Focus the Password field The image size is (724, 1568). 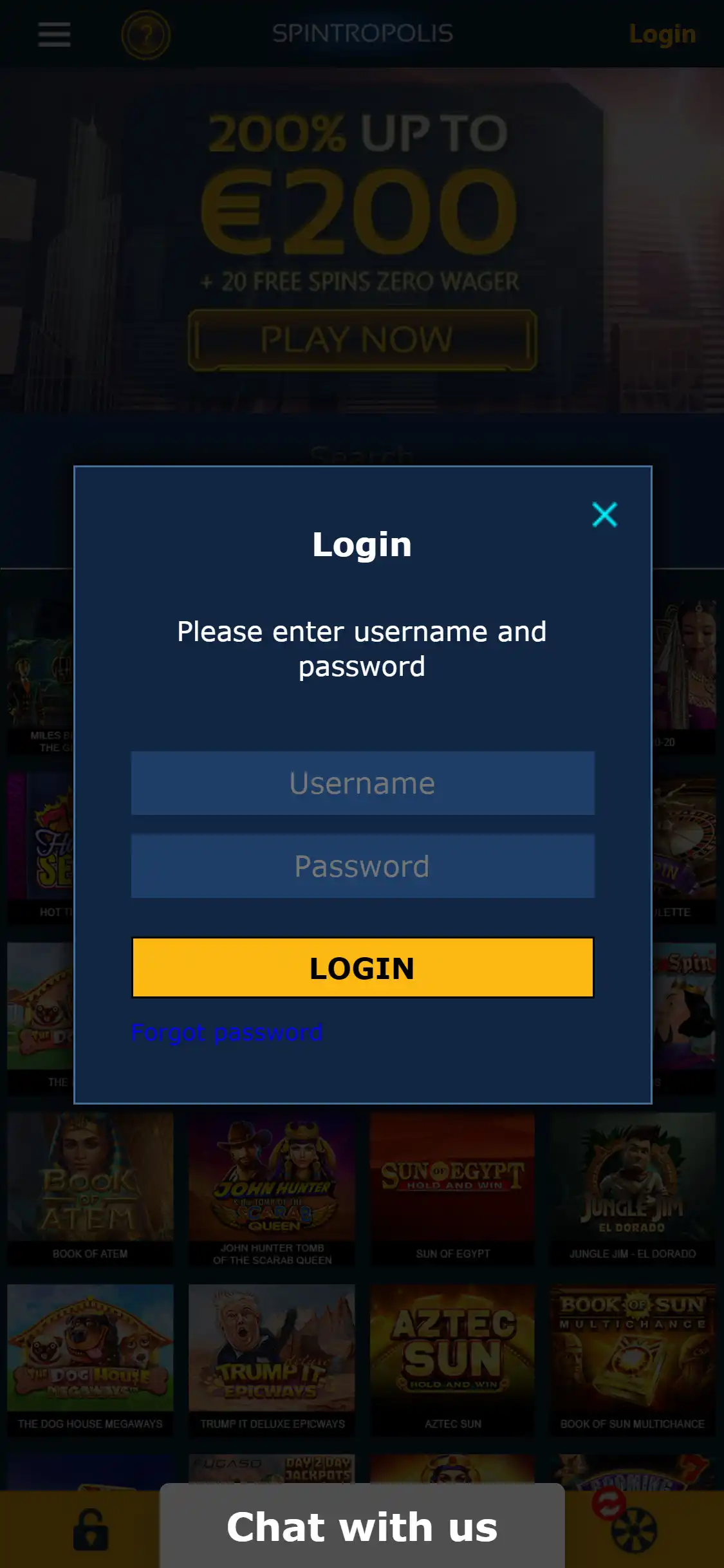click(362, 866)
